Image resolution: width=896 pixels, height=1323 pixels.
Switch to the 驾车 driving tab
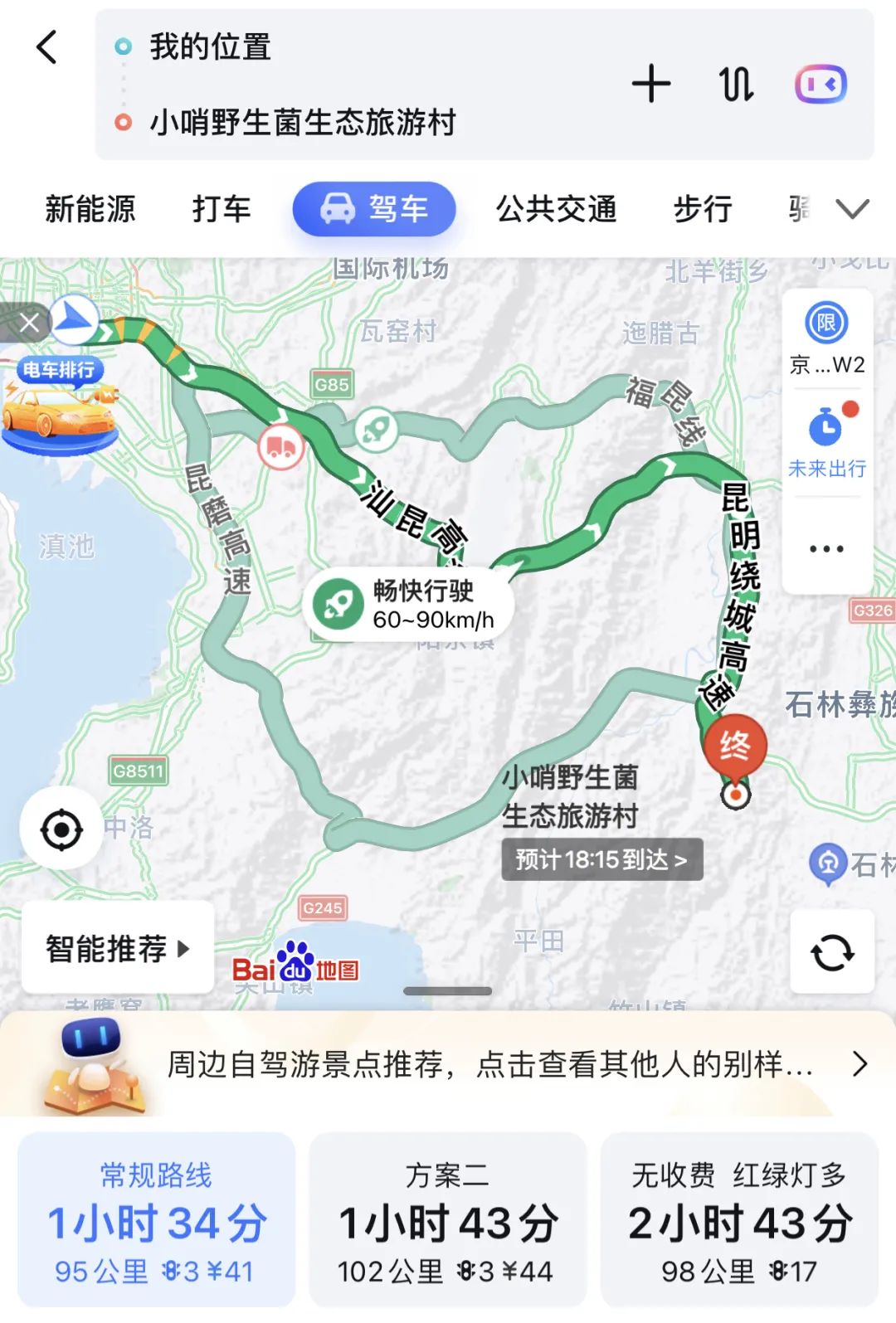tap(374, 209)
